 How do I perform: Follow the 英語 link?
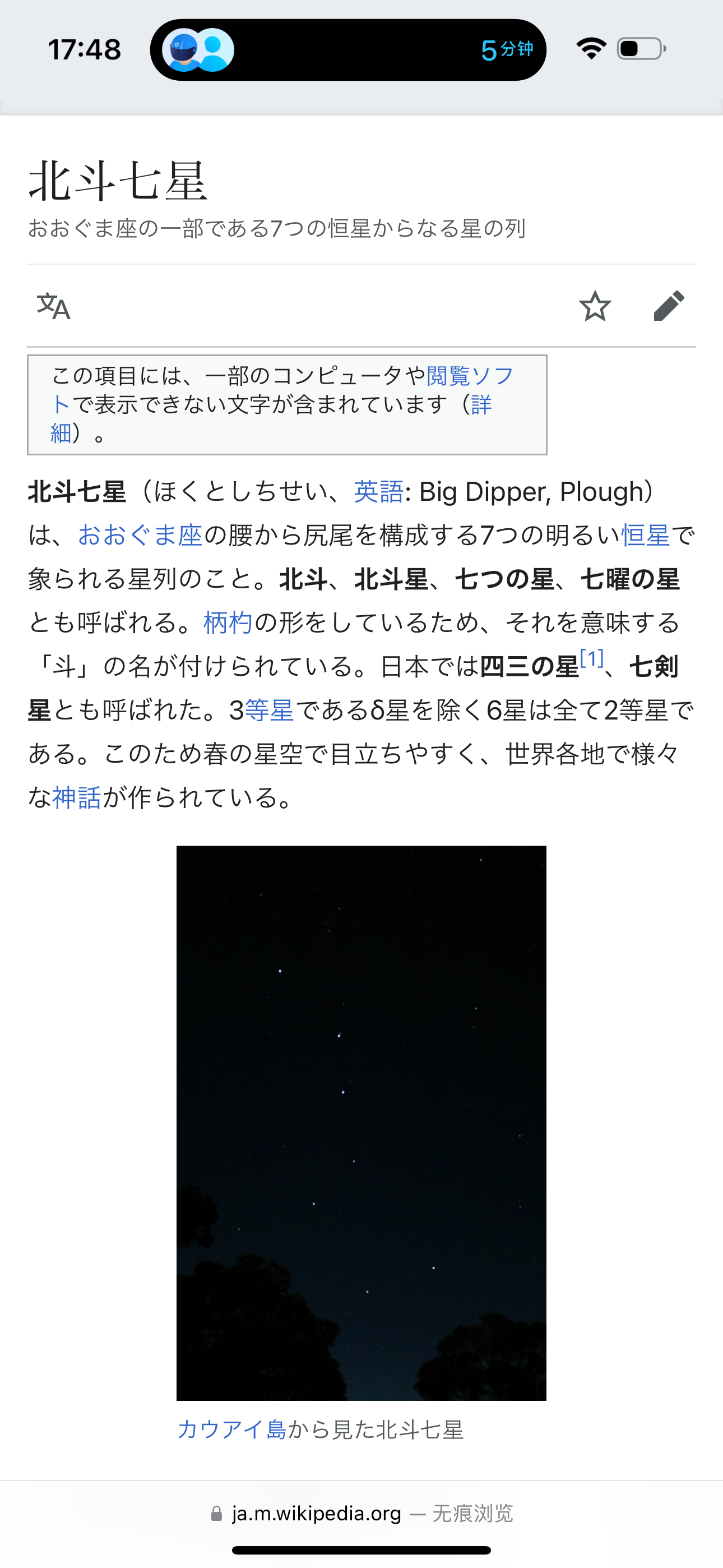pyautogui.click(x=378, y=492)
